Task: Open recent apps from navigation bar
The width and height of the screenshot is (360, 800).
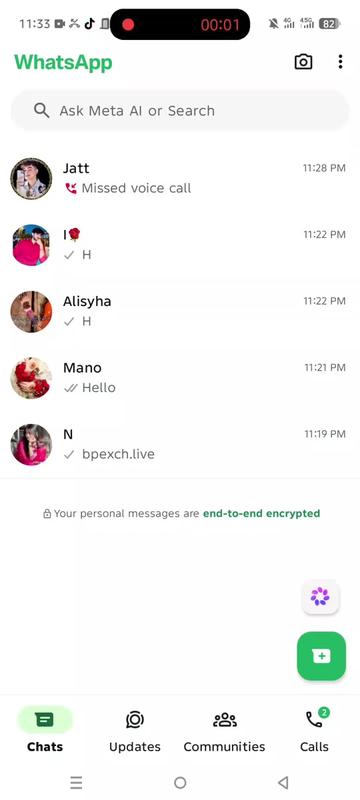Action: (x=76, y=782)
